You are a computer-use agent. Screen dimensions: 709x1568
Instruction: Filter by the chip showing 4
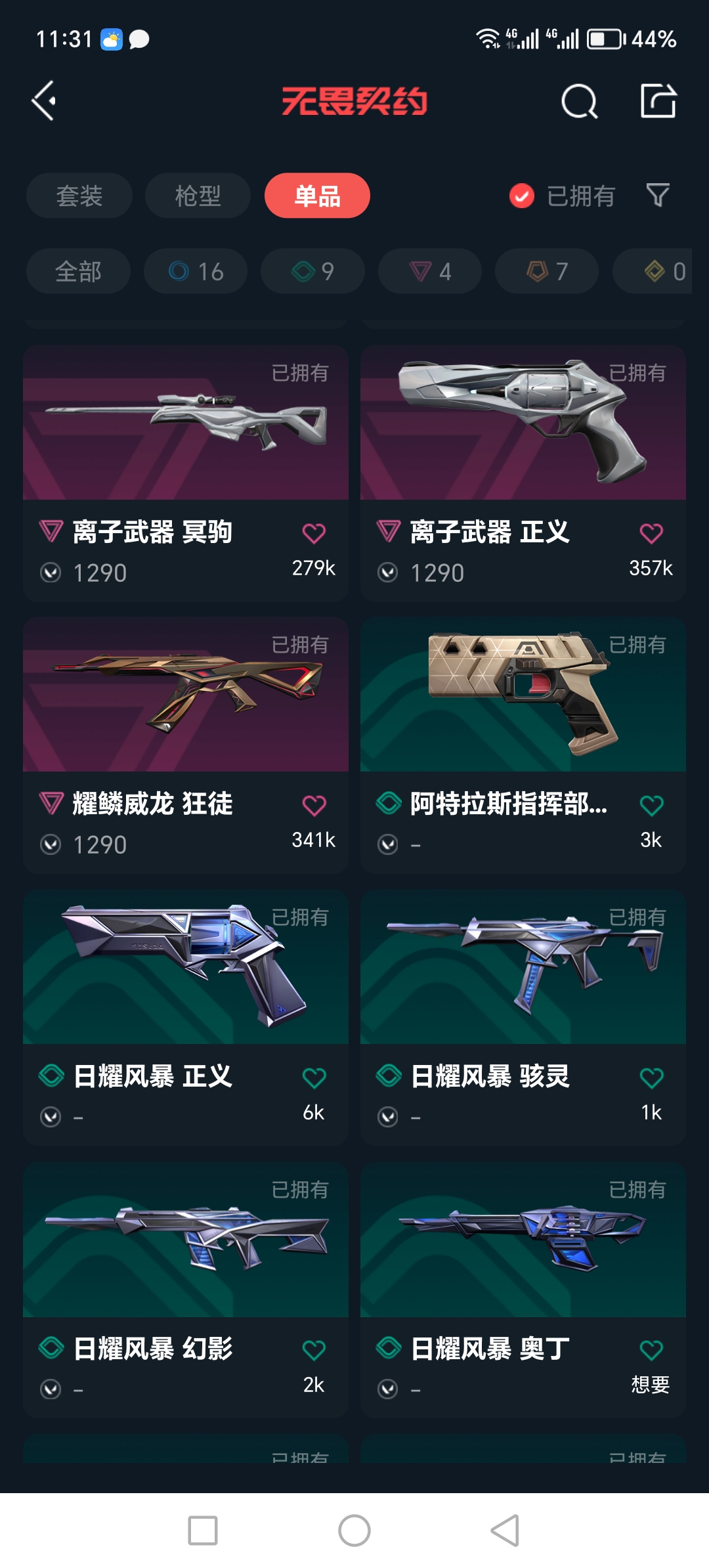point(429,271)
